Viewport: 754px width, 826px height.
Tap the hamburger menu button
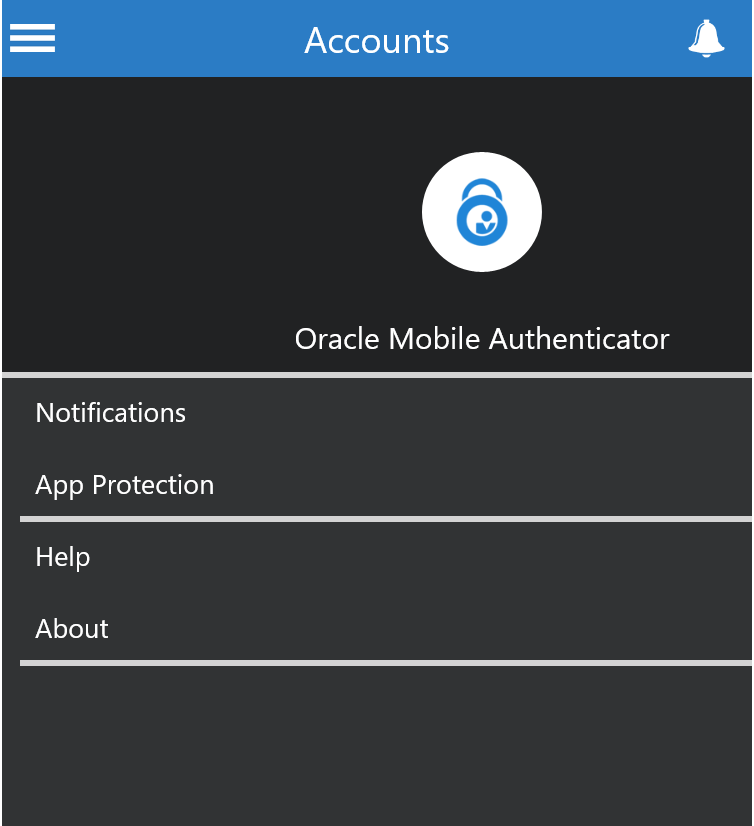(x=32, y=39)
